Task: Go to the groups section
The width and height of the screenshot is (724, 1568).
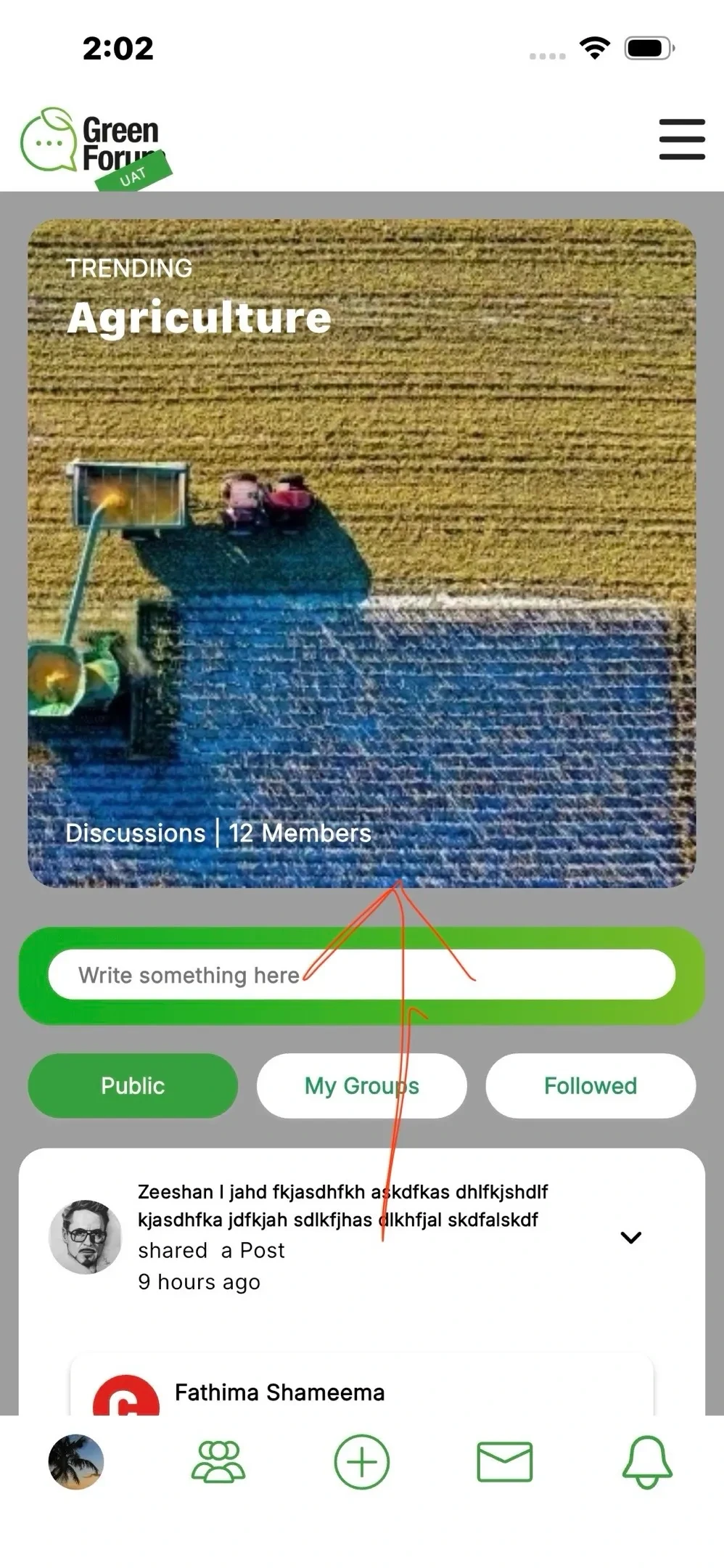Action: click(218, 1461)
